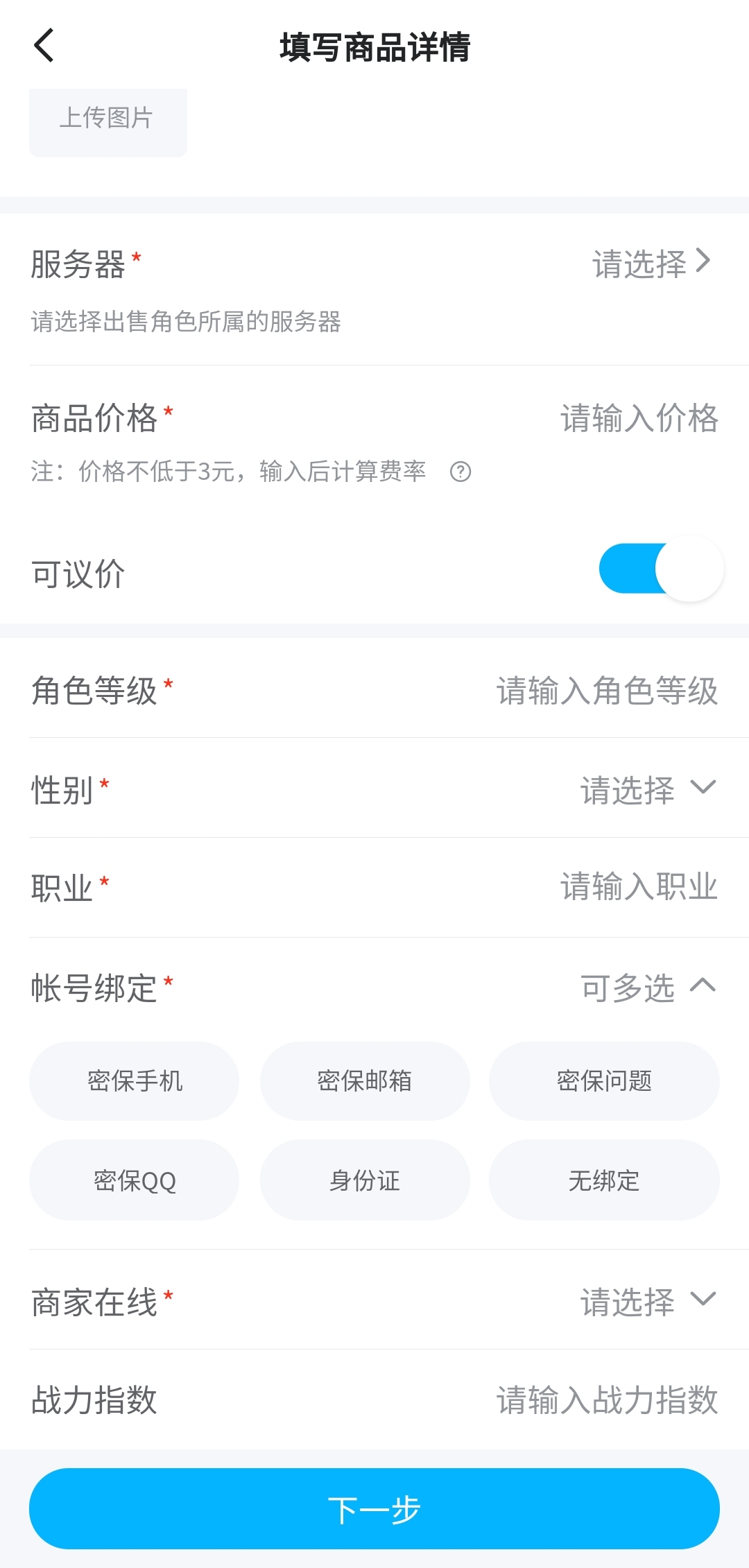The height and width of the screenshot is (1568, 749).
Task: Focus the 职业 input field
Action: (638, 887)
